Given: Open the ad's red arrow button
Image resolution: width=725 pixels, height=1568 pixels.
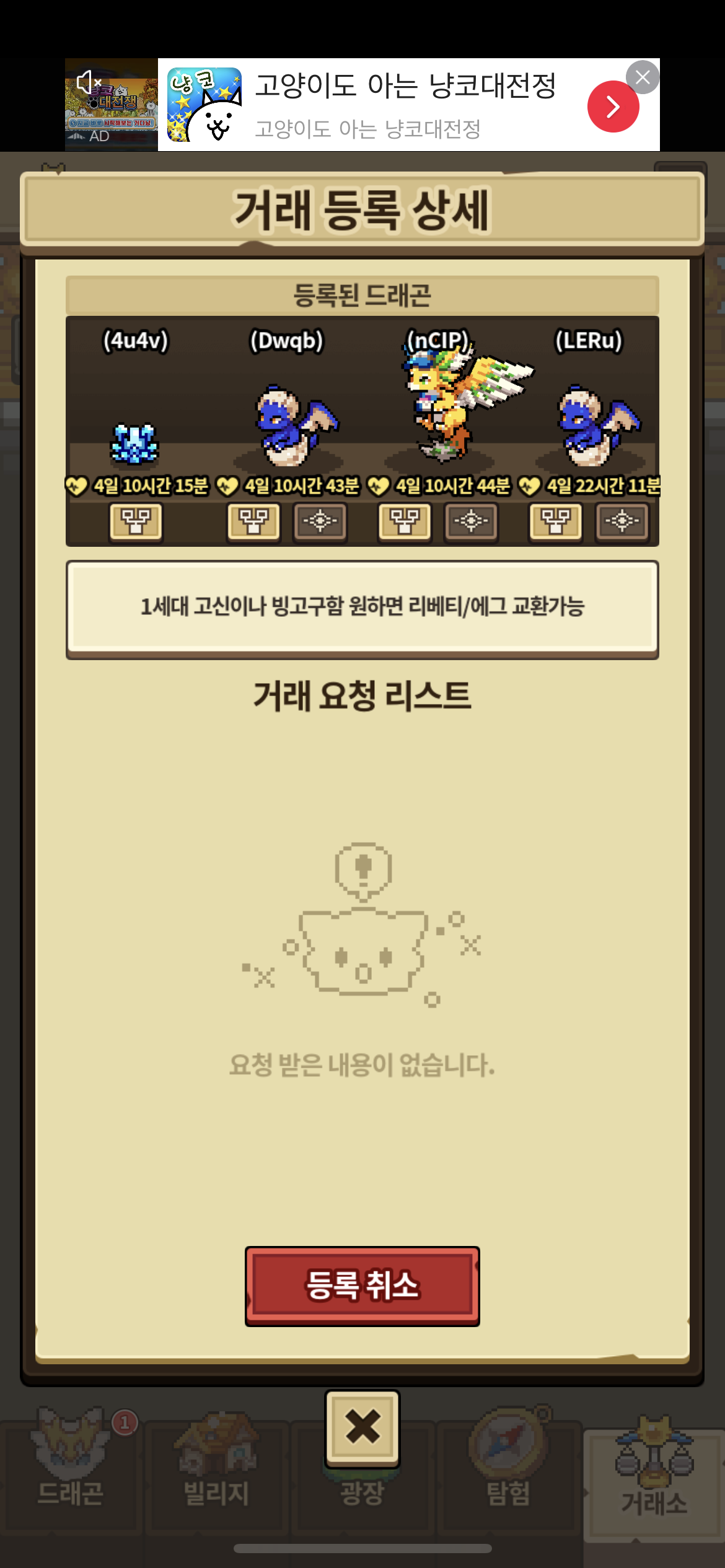Looking at the screenshot, I should 613,107.
